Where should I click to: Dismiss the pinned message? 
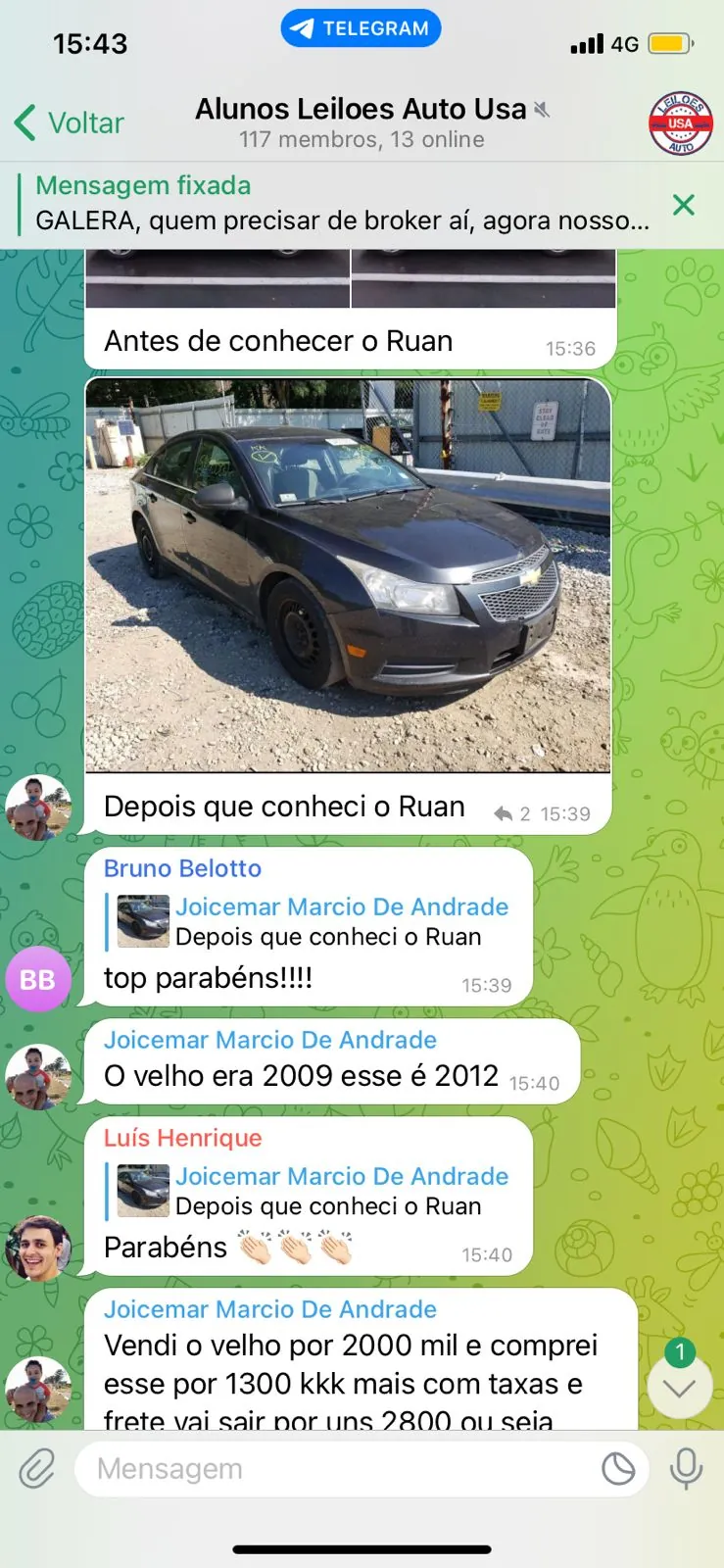click(x=684, y=205)
